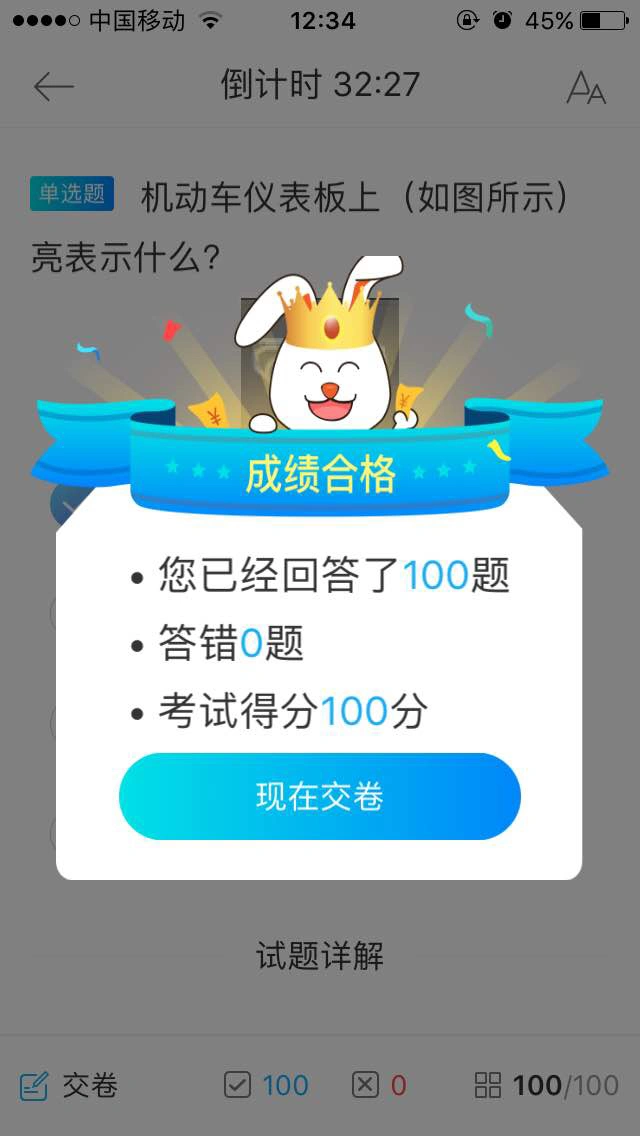
Task: Open the font size setting
Action: 586,88
